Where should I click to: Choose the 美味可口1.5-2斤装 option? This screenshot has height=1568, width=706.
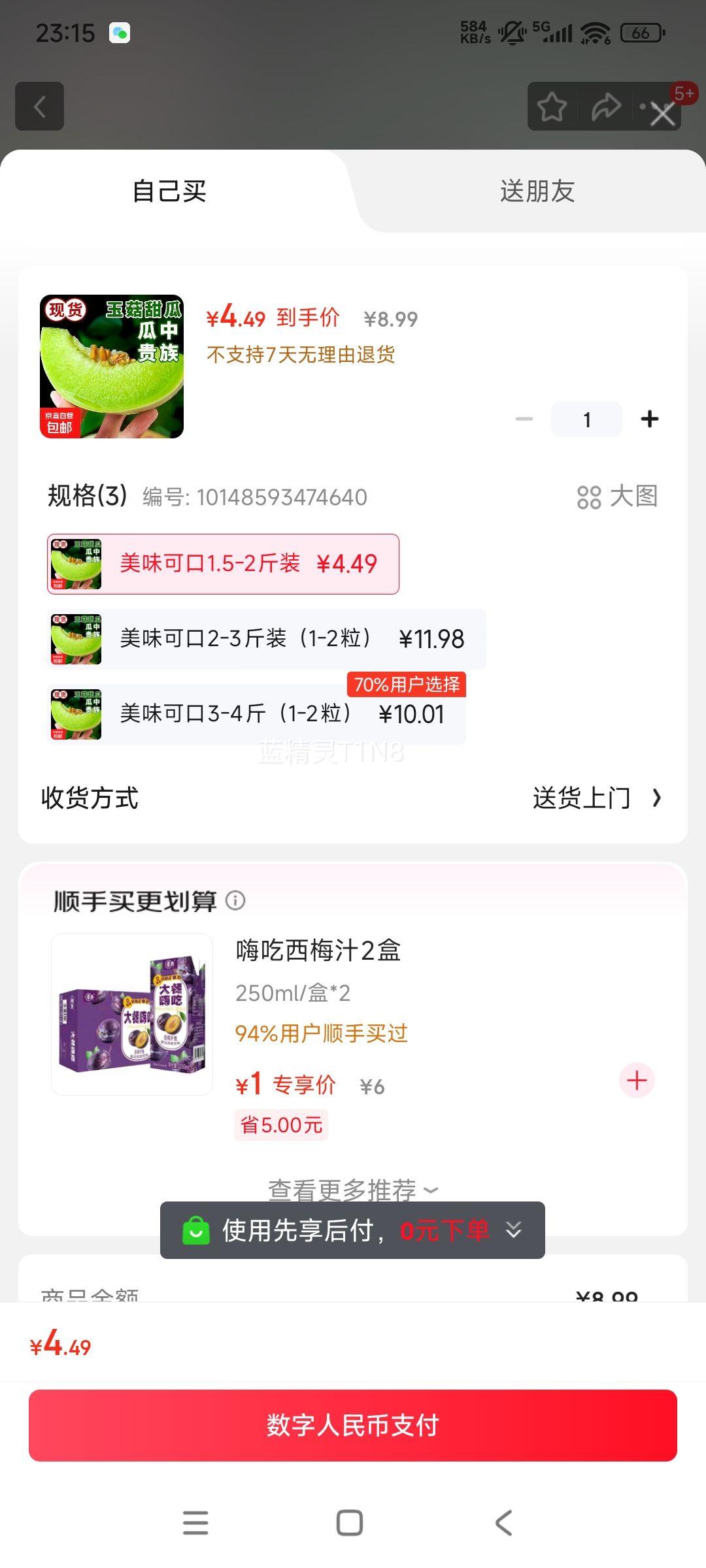pyautogui.click(x=223, y=564)
